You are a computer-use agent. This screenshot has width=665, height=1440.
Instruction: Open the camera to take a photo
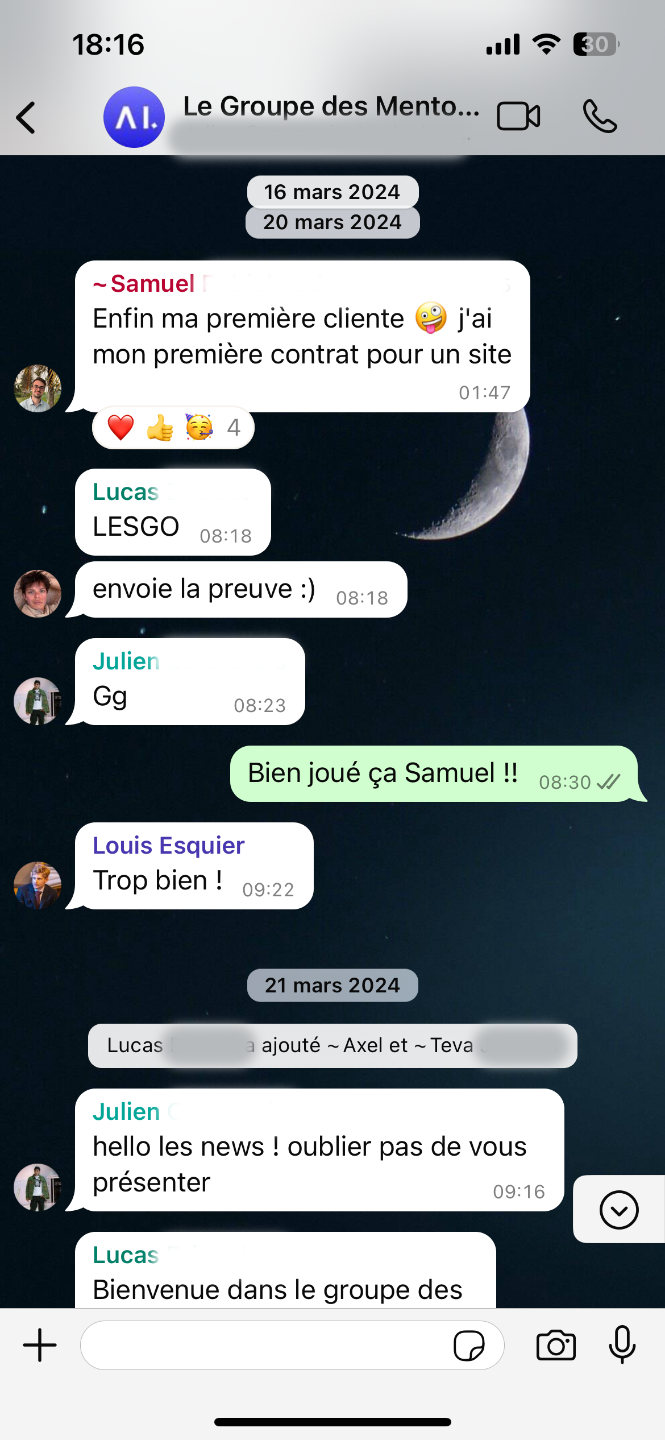pos(556,1346)
